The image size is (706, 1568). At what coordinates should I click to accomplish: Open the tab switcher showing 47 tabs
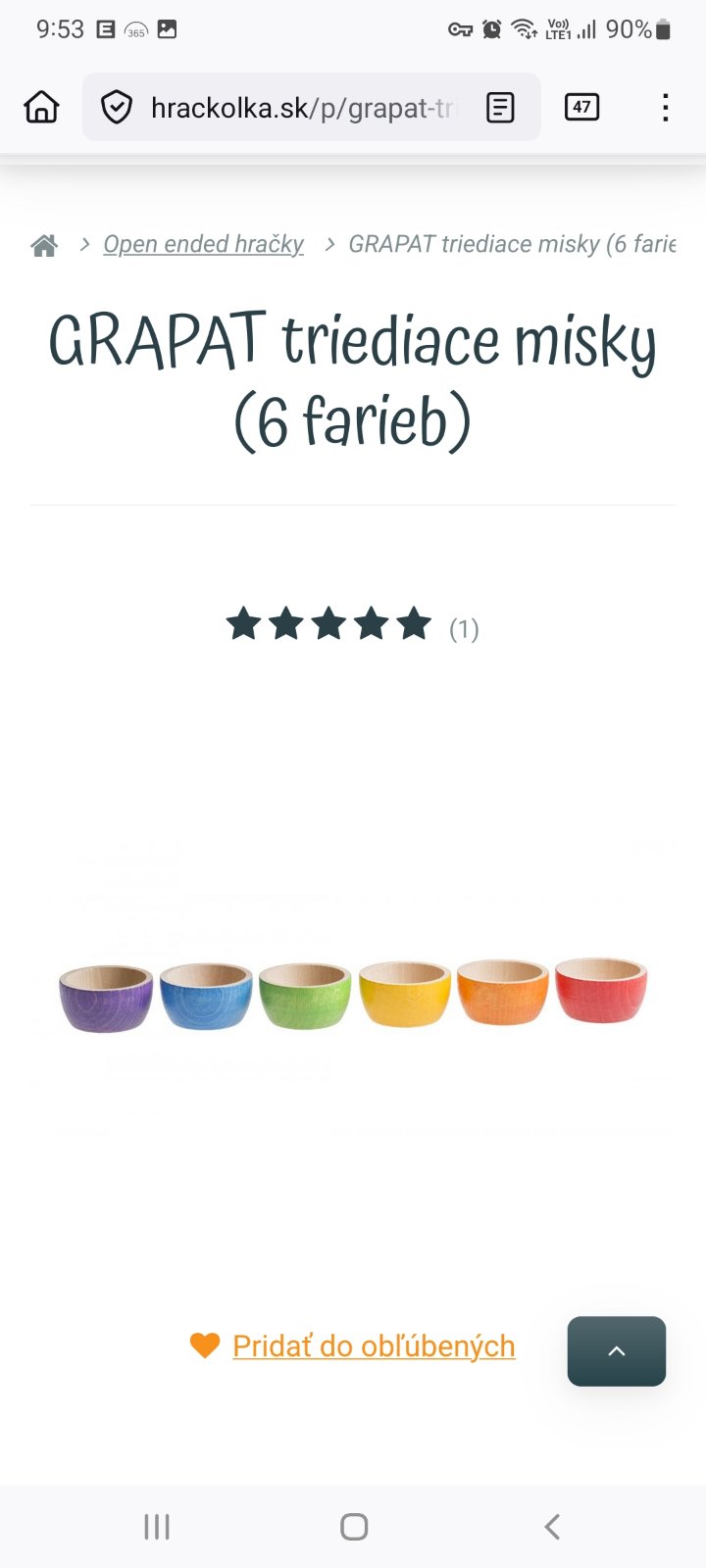tap(581, 107)
